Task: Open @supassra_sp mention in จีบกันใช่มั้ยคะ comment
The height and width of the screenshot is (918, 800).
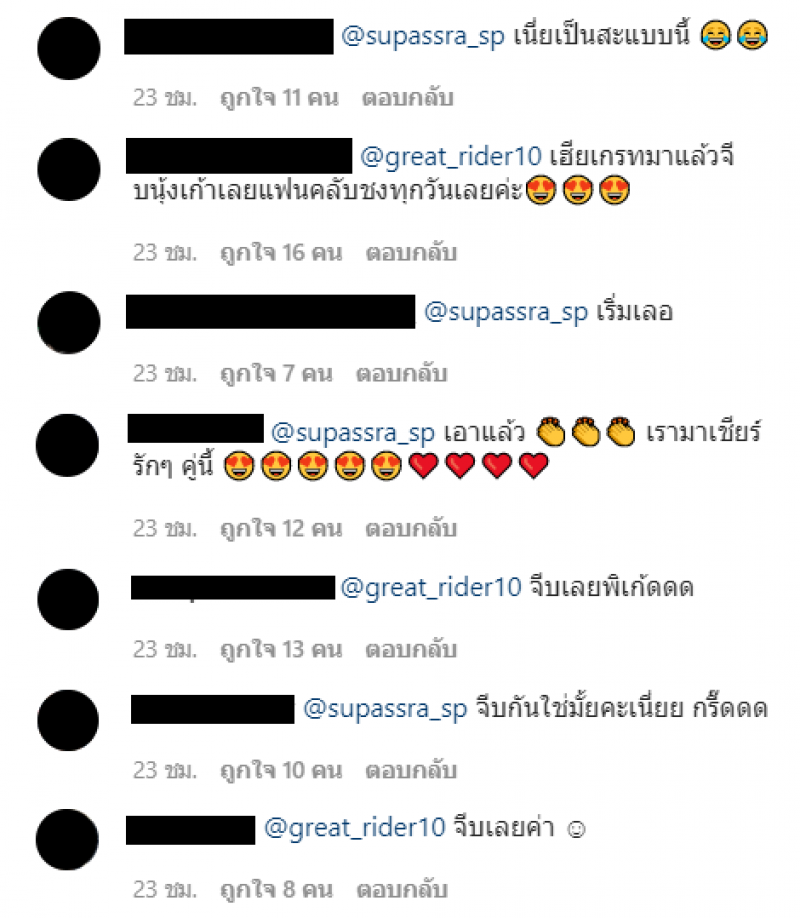Action: point(385,709)
